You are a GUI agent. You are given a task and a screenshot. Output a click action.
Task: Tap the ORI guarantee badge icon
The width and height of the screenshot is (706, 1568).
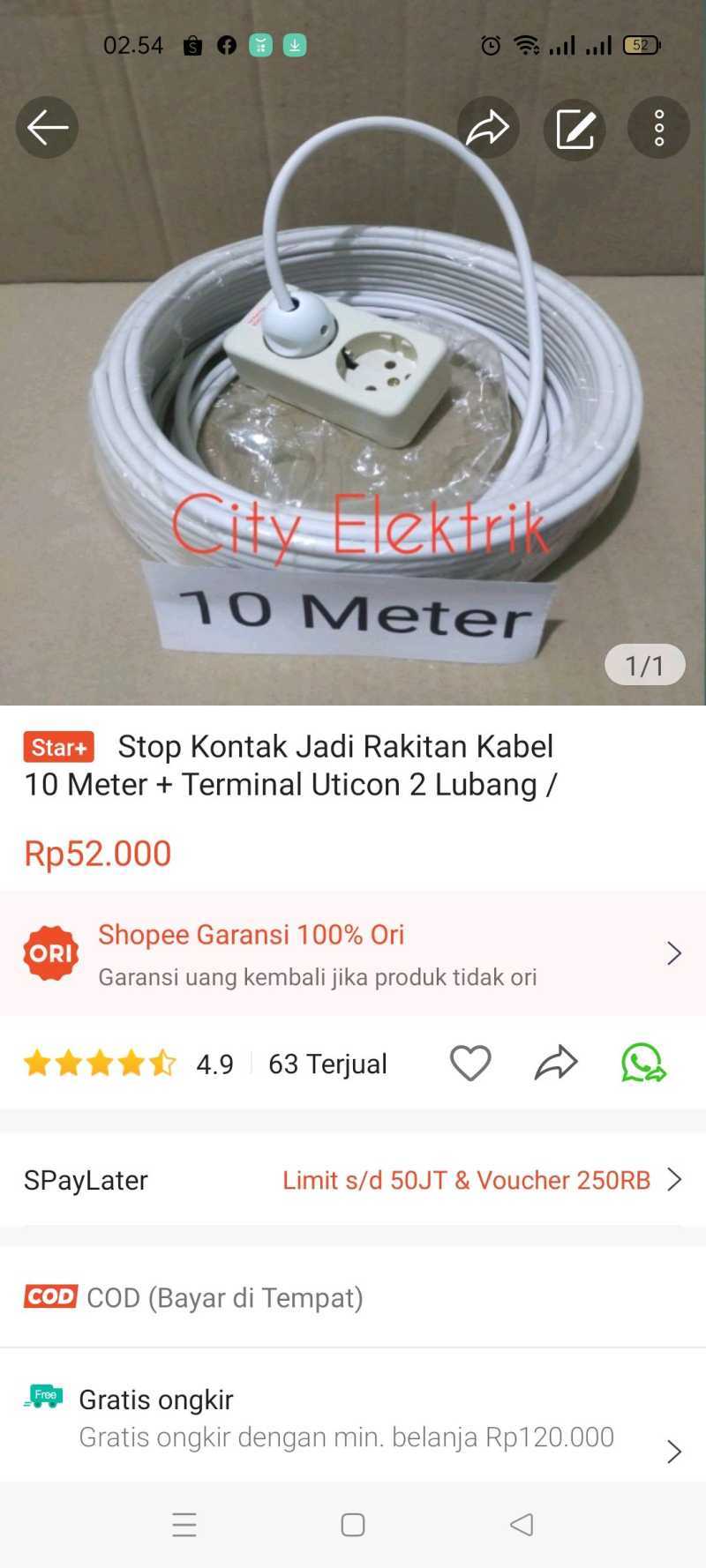tap(50, 953)
